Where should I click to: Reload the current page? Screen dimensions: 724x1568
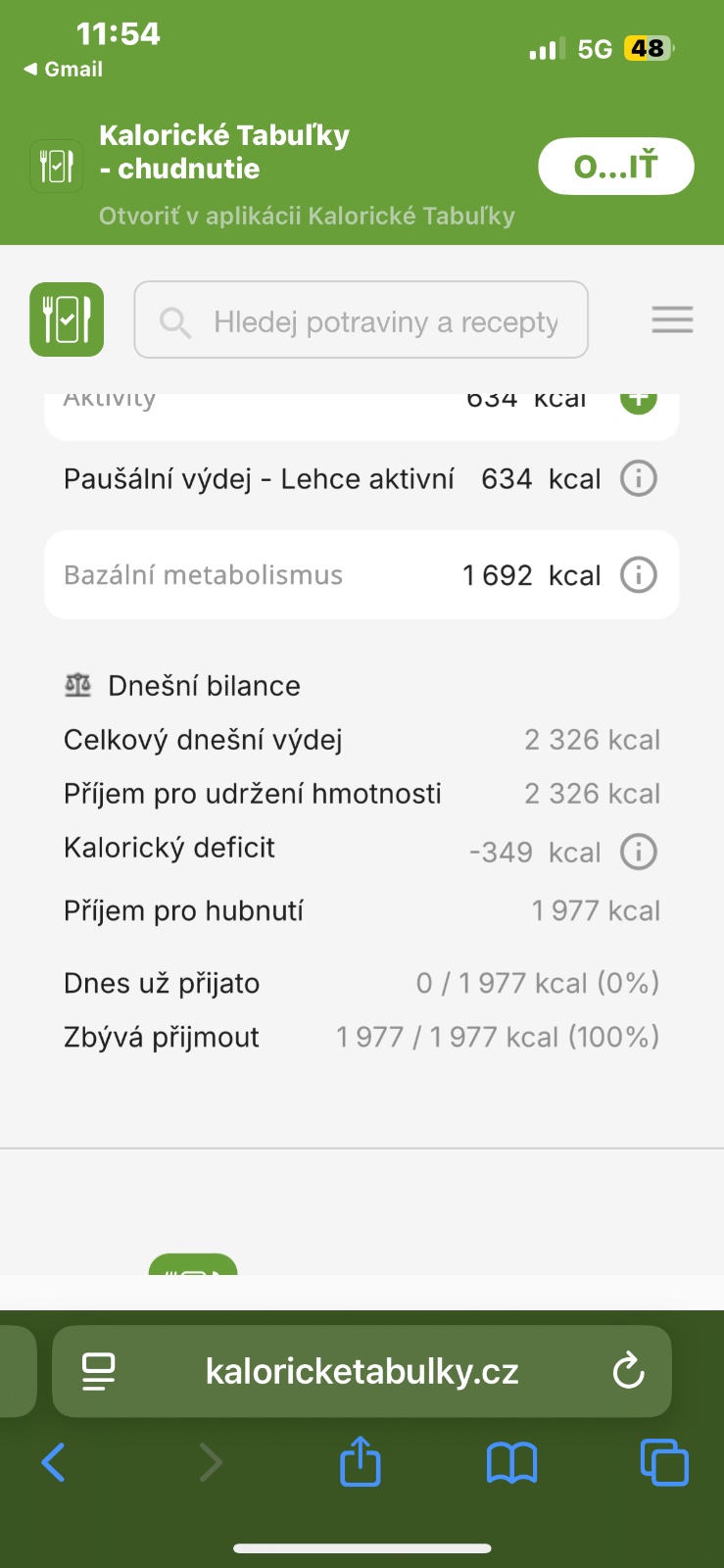pos(628,1371)
